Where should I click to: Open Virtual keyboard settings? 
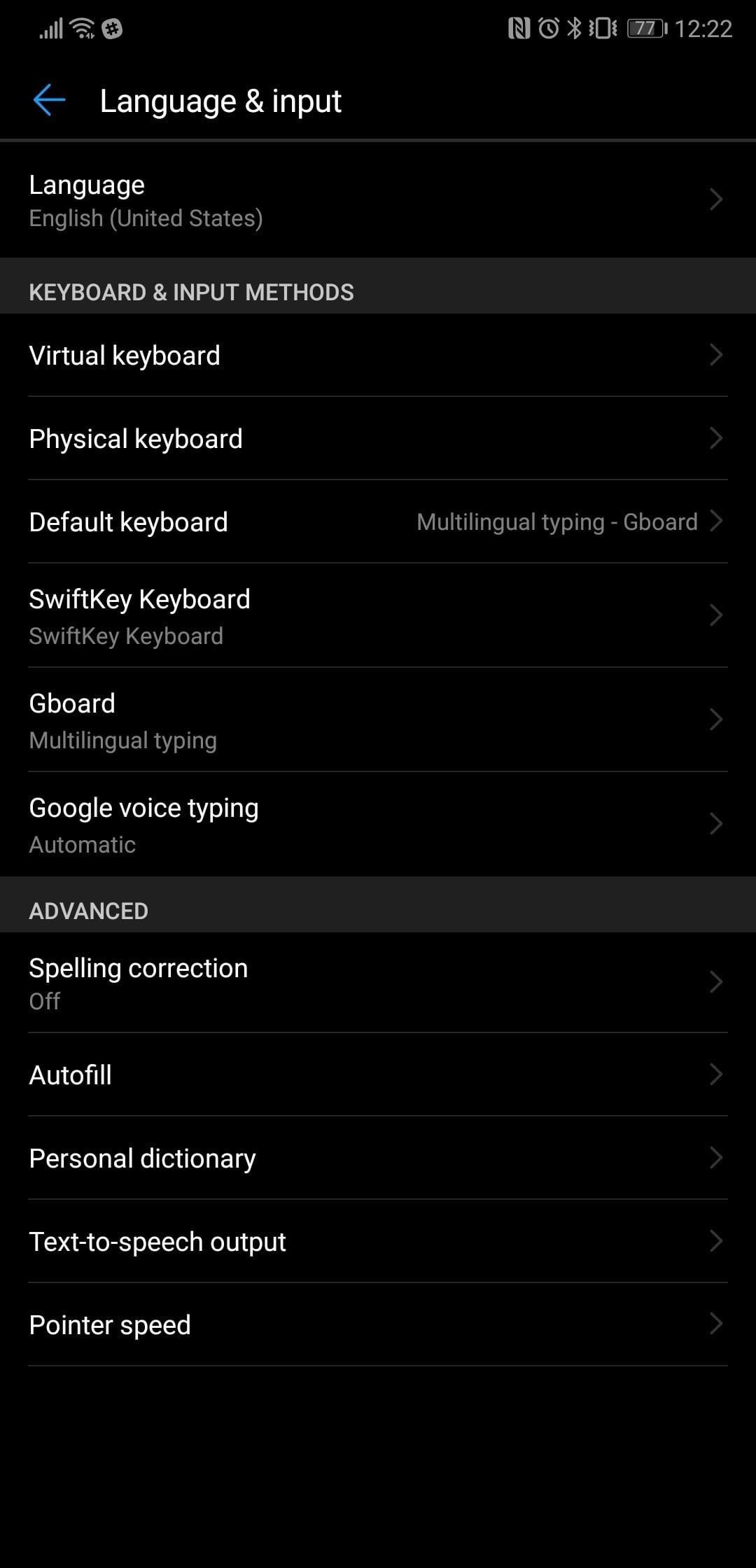(x=378, y=356)
